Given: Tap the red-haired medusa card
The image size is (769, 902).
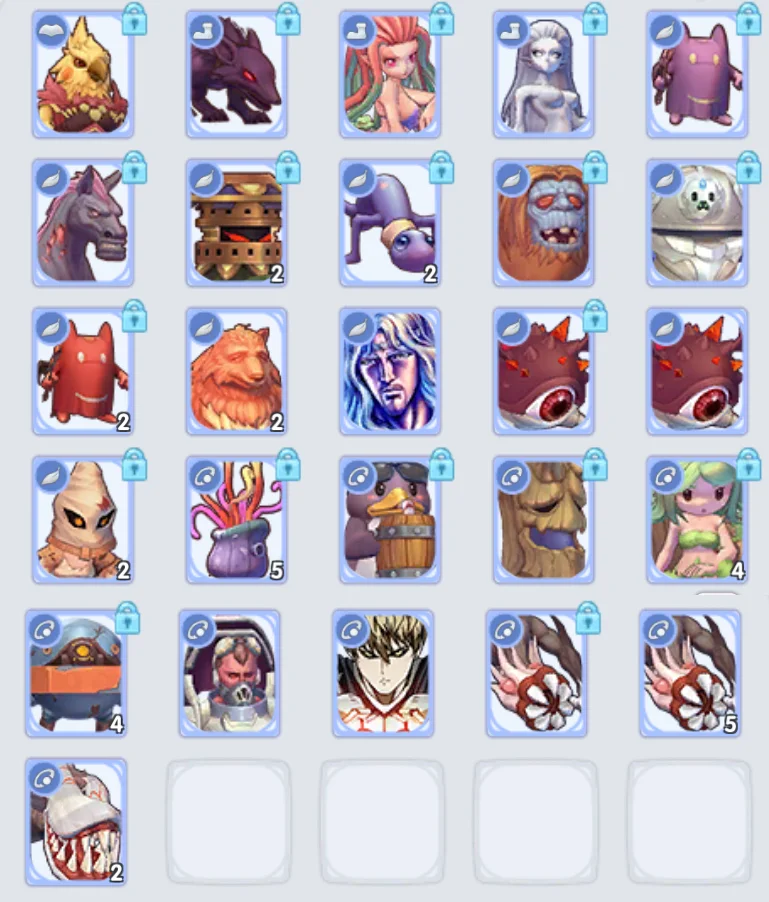Looking at the screenshot, I should 389,75.
